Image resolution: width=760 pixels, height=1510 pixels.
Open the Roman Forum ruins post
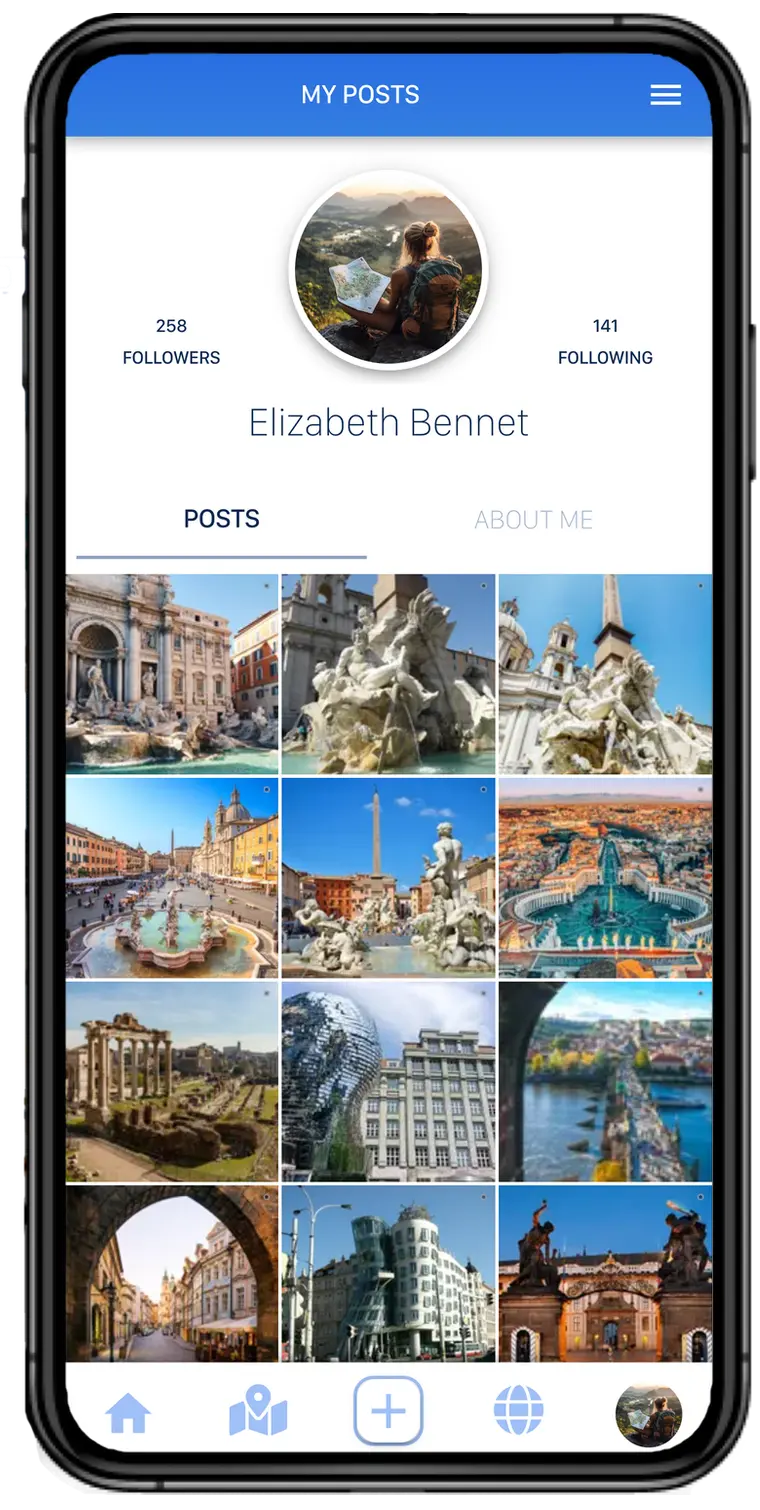pos(172,1082)
